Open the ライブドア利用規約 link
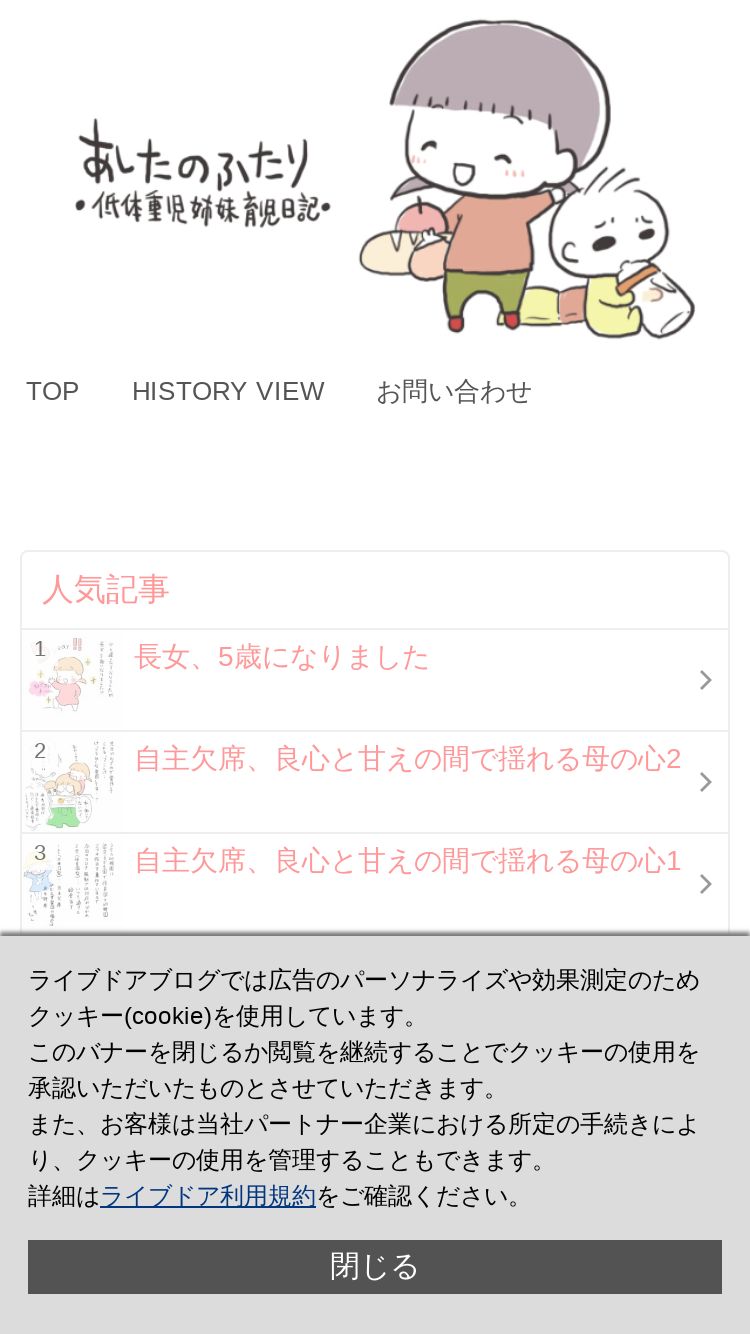Screen dimensions: 750x1334 point(208,1196)
